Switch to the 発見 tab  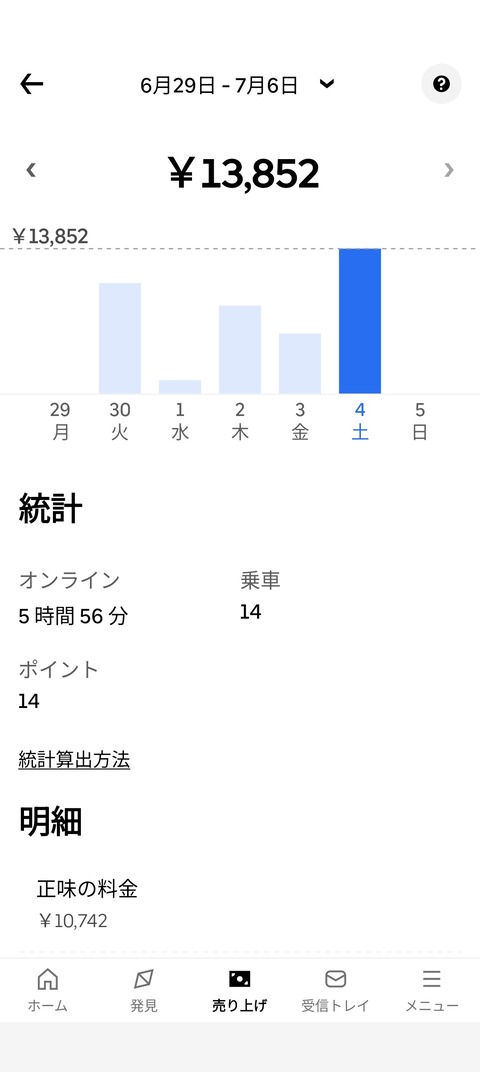coord(144,991)
